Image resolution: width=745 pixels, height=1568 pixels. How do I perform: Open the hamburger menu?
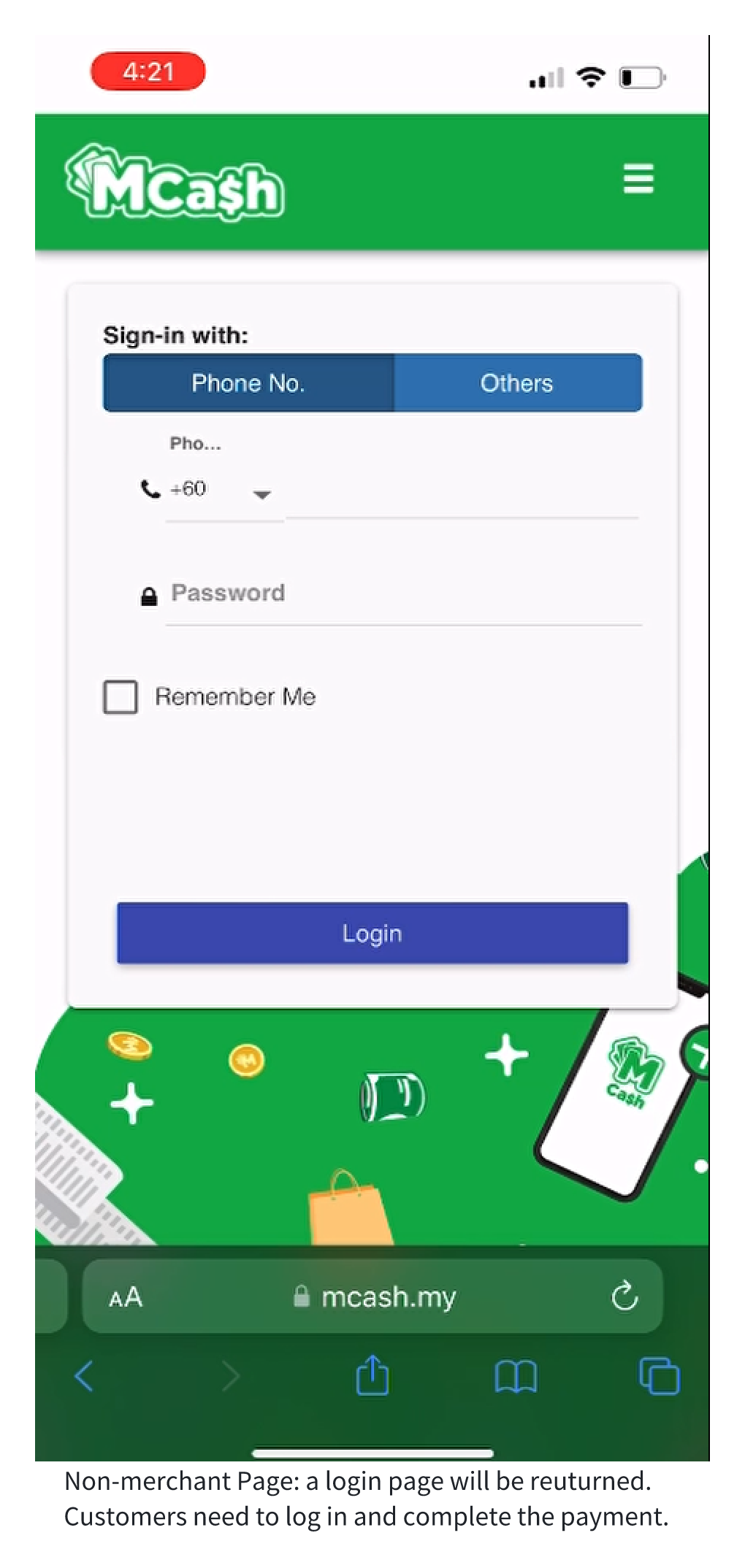point(638,179)
